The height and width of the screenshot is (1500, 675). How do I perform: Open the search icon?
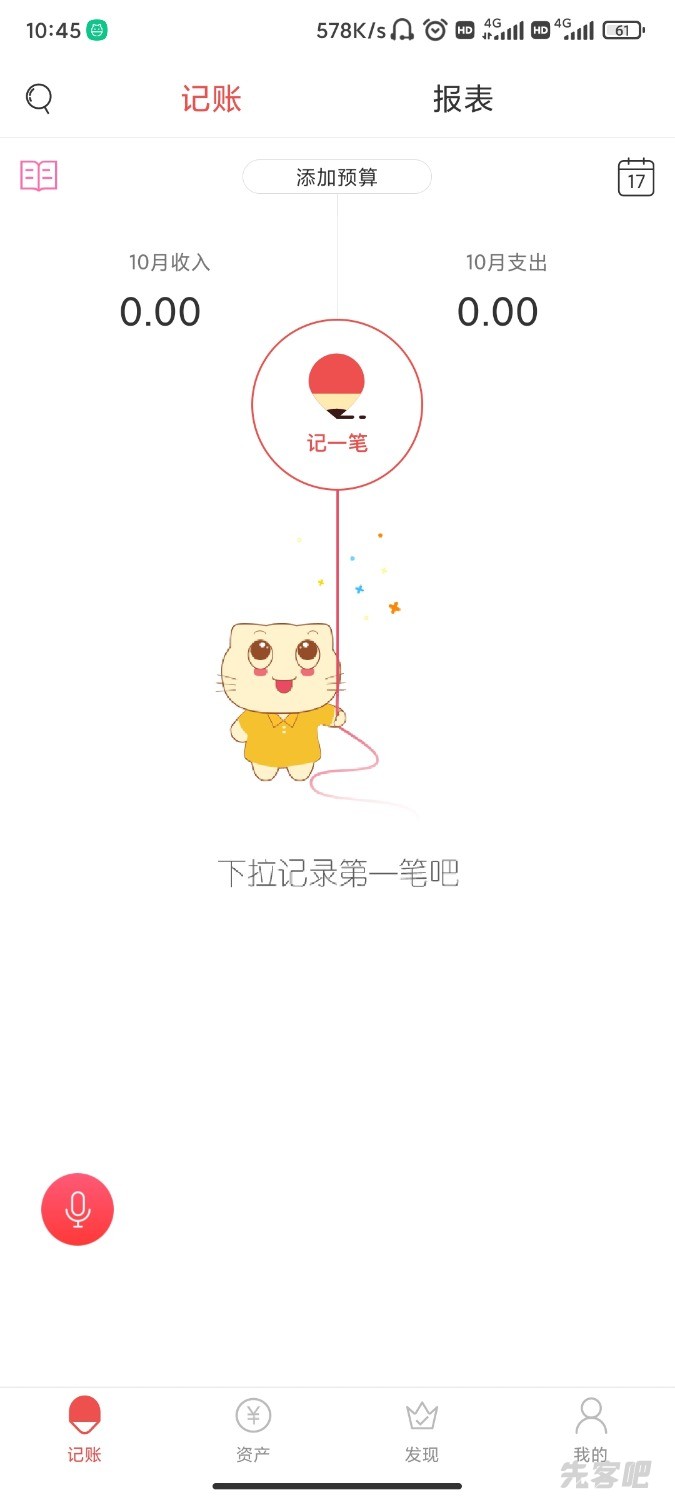coord(38,98)
